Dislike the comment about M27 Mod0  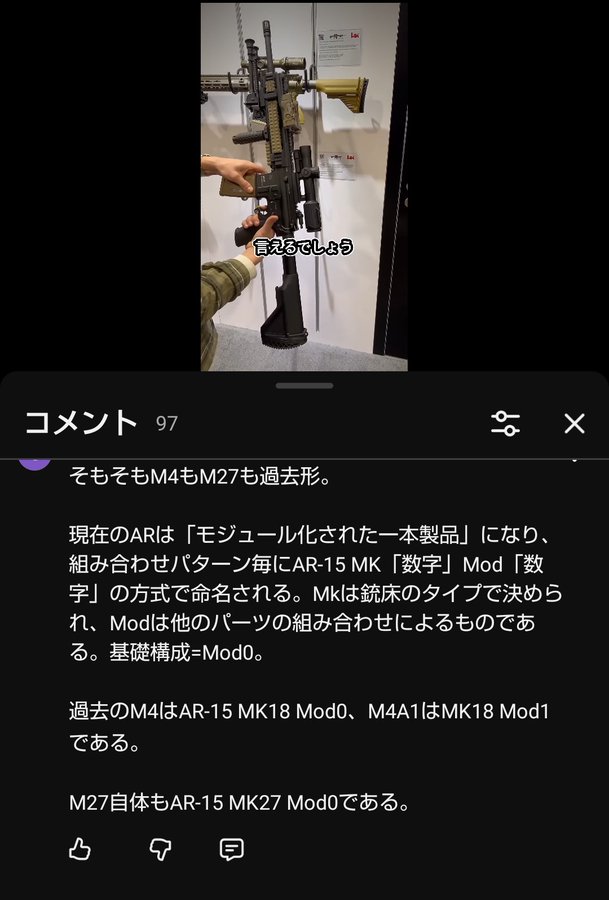[159, 850]
